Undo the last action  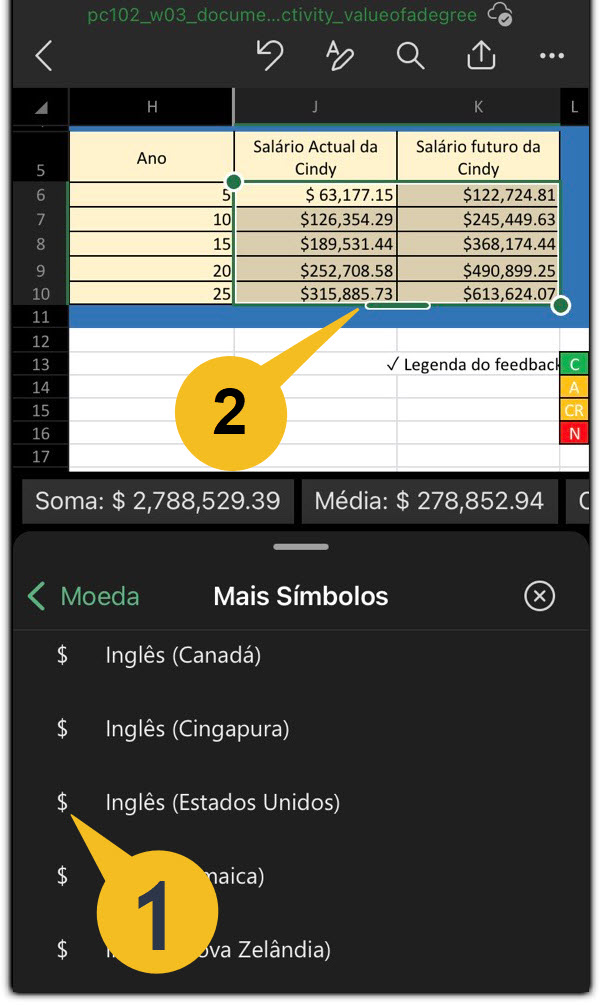click(x=270, y=56)
